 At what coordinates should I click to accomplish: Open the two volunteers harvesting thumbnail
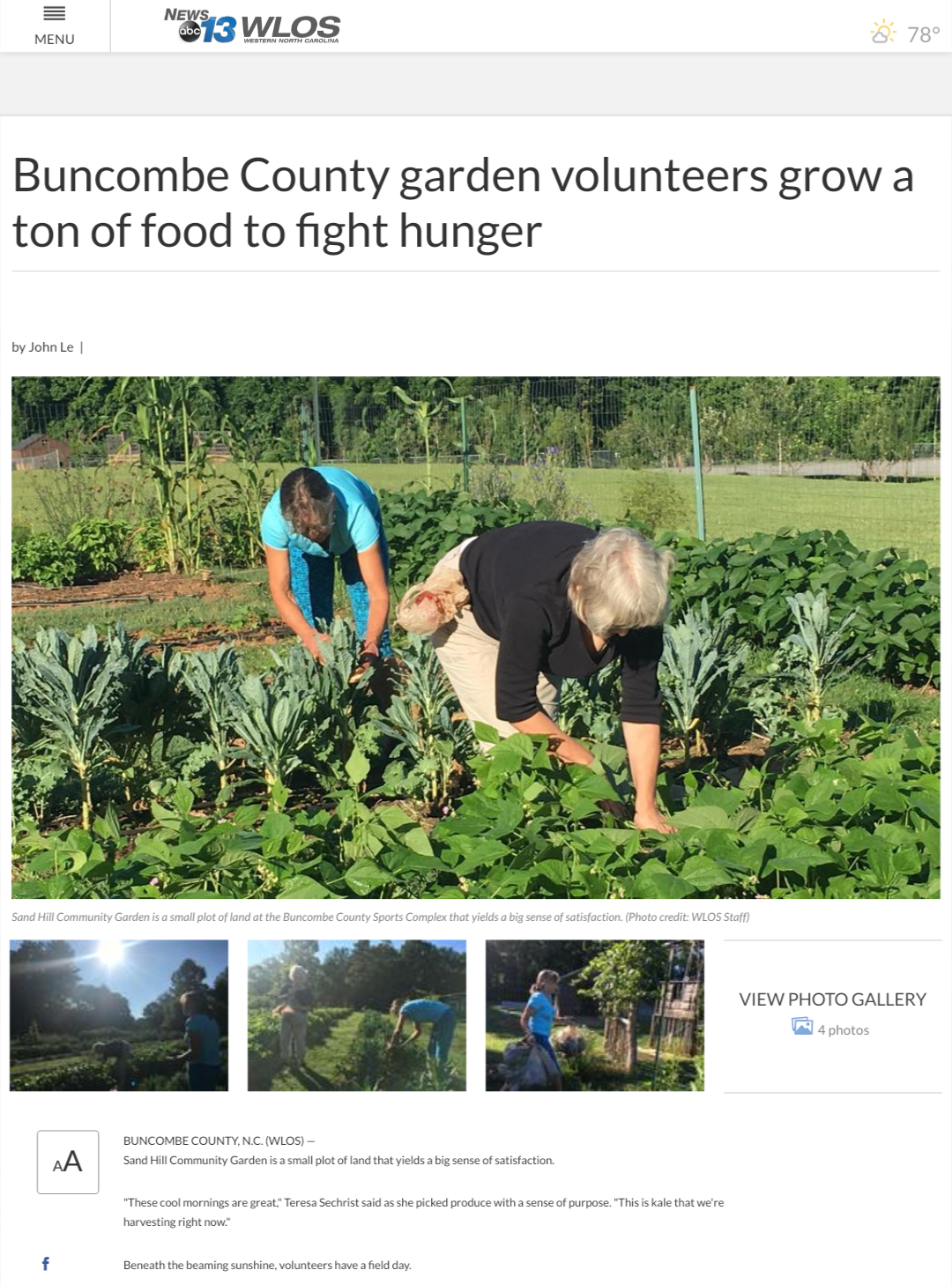pyautogui.click(x=357, y=1015)
